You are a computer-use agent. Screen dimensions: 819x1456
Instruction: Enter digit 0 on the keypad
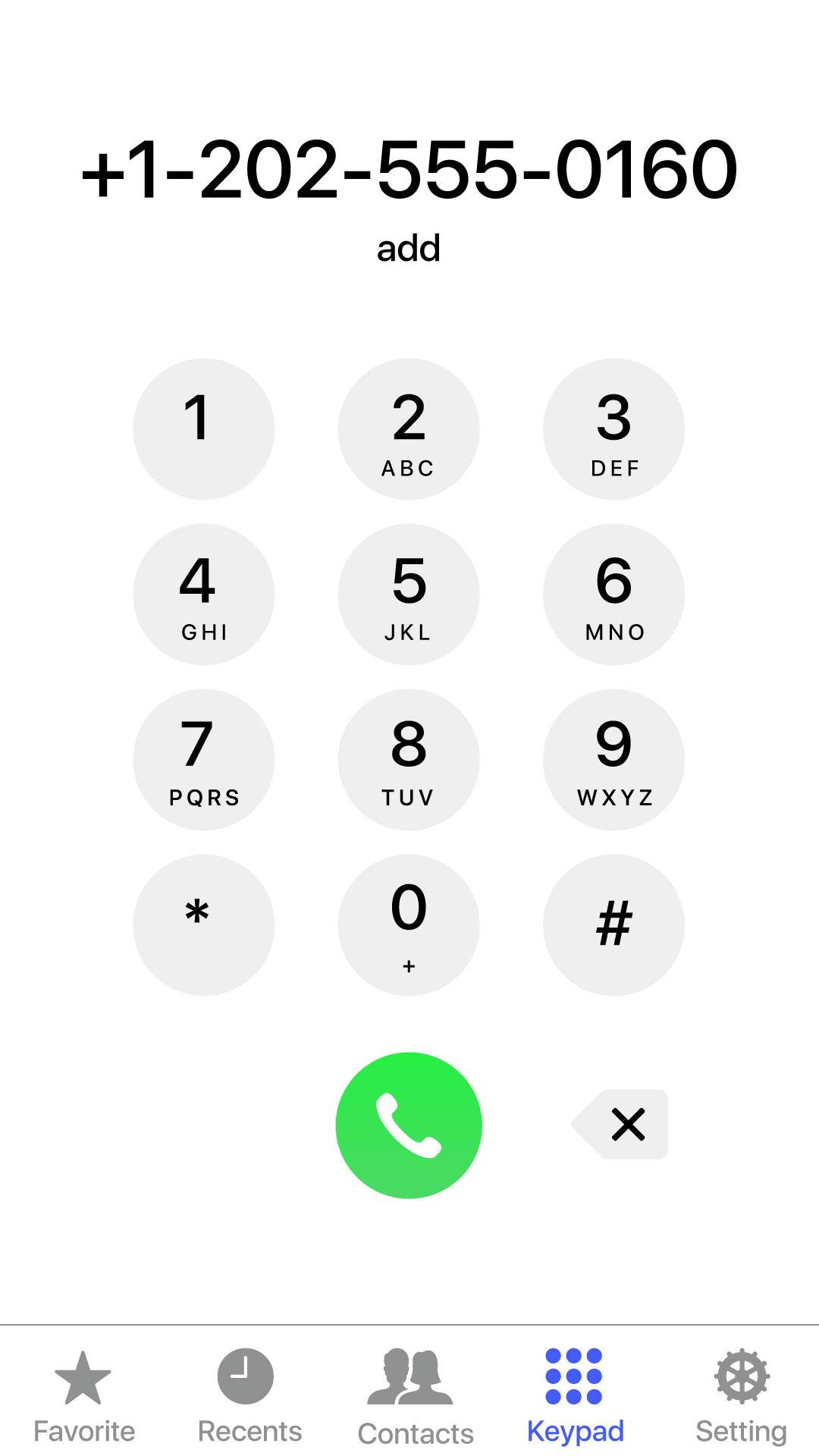[409, 925]
